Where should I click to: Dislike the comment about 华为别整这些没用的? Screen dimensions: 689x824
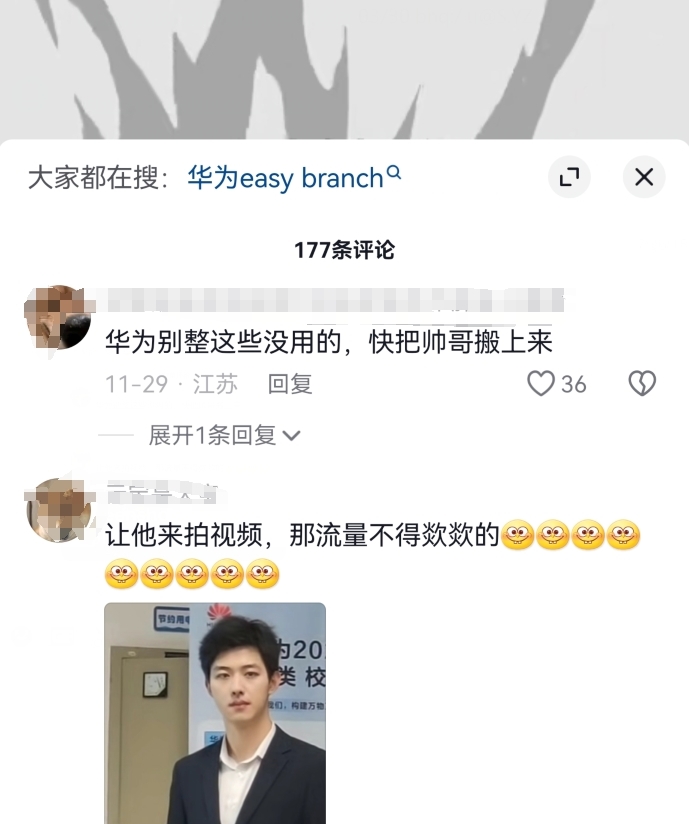[x=641, y=384]
